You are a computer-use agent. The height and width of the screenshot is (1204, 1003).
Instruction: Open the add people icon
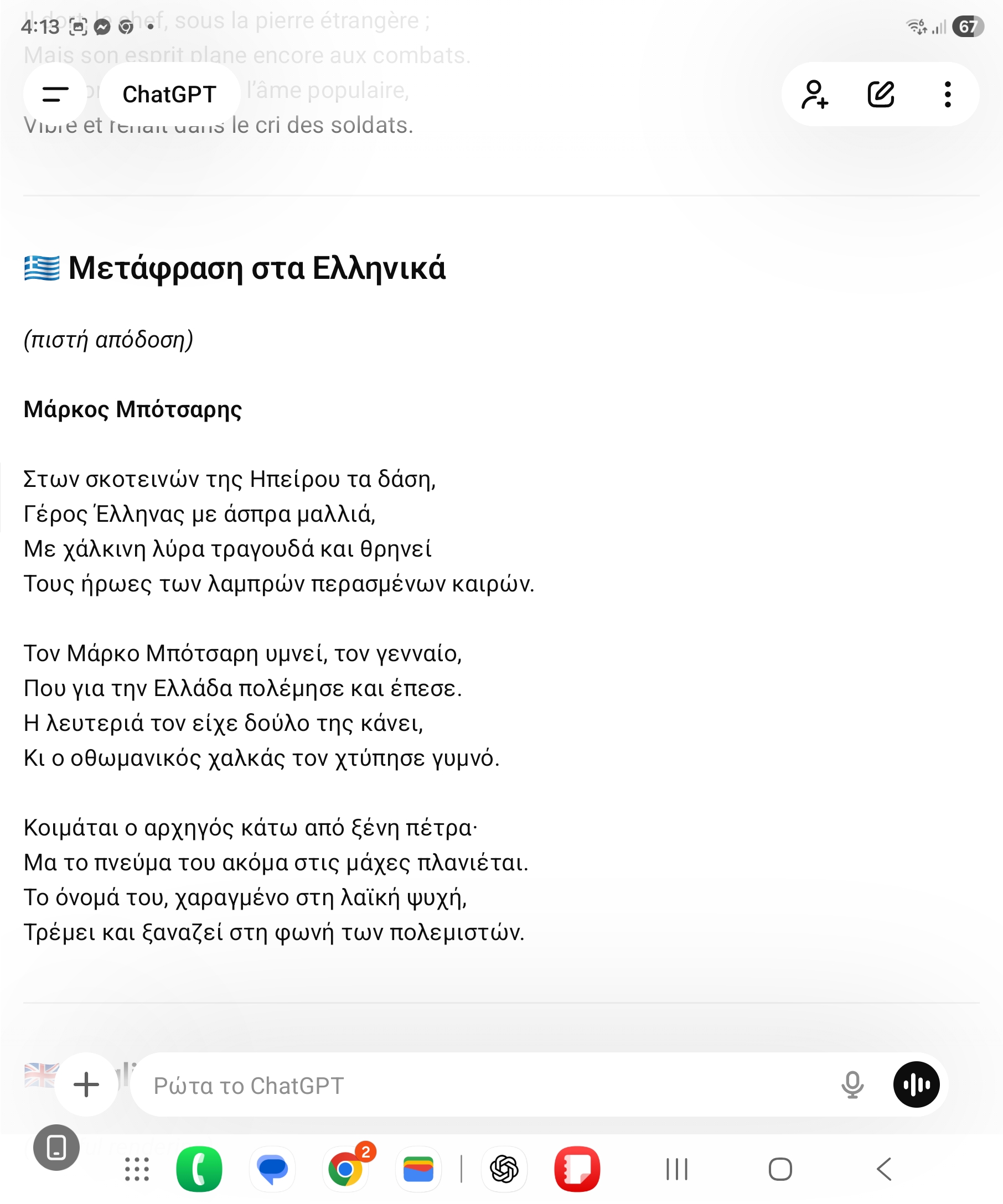click(x=814, y=95)
